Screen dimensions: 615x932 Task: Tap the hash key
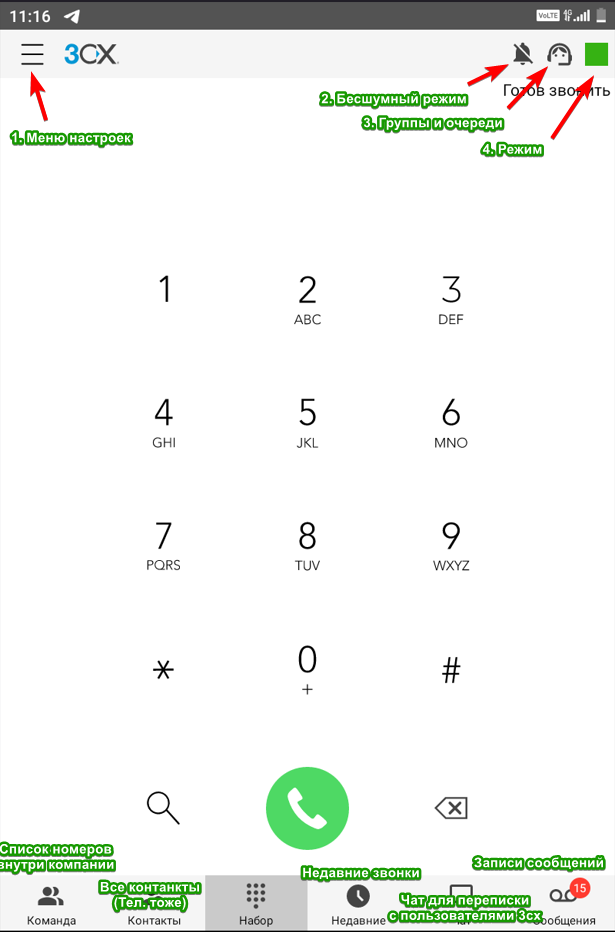[x=451, y=670]
